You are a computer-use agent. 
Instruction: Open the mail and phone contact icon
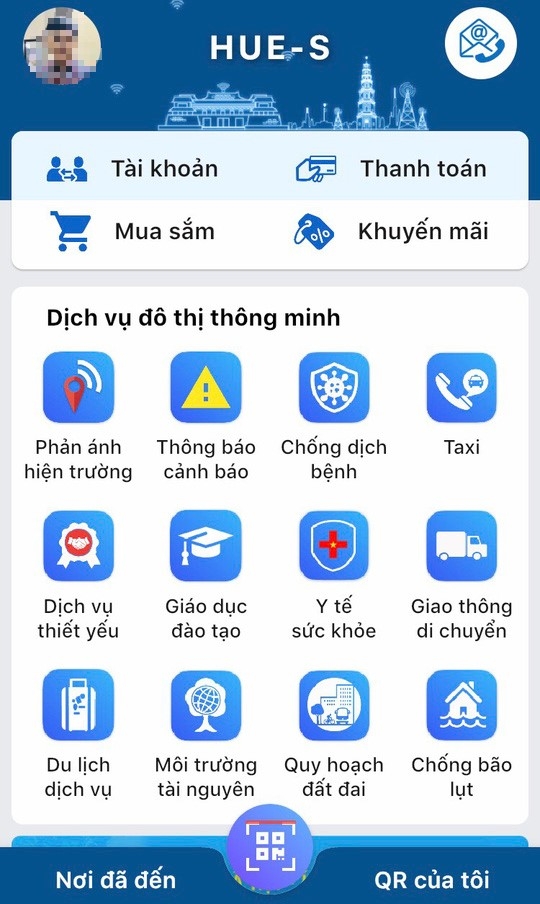[481, 43]
